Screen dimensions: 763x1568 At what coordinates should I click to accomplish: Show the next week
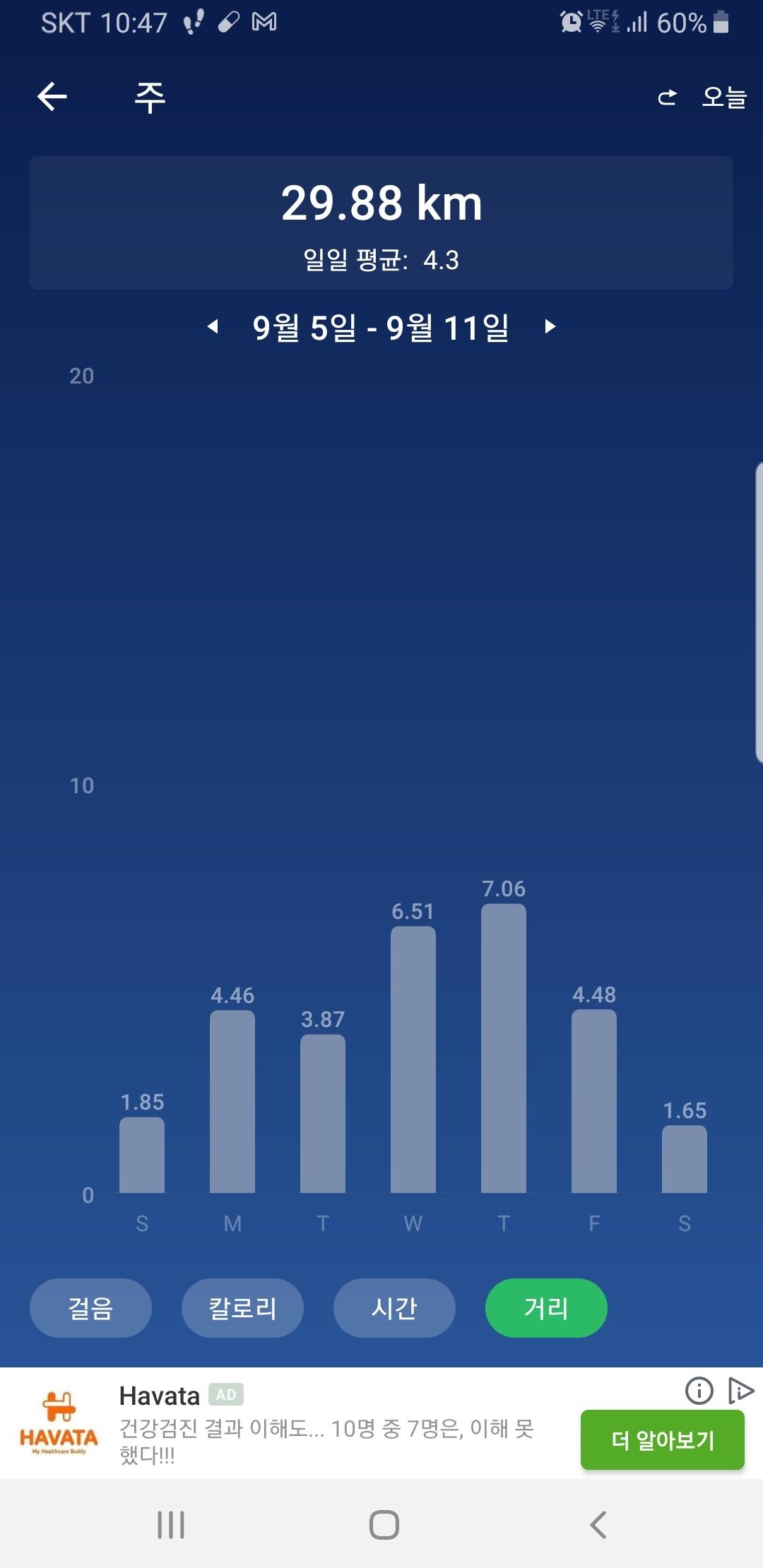pos(550,326)
